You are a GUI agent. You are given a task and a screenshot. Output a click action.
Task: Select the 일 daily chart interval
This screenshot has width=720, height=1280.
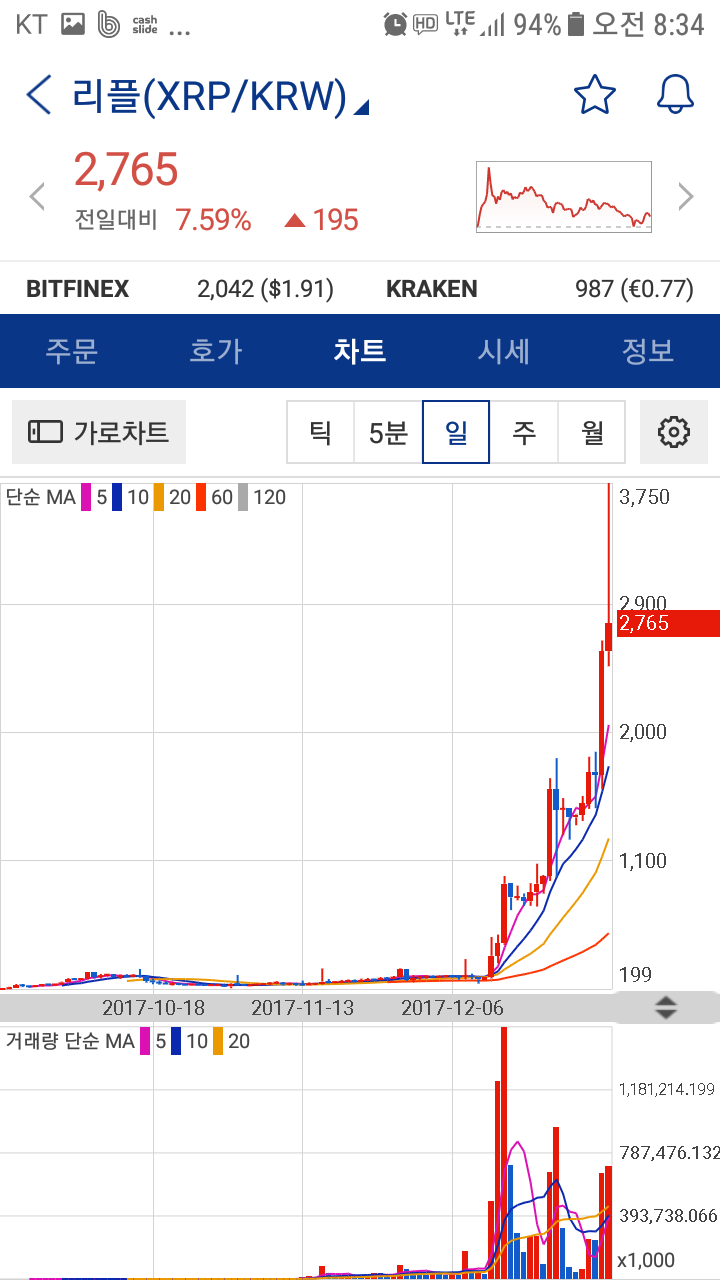point(456,432)
